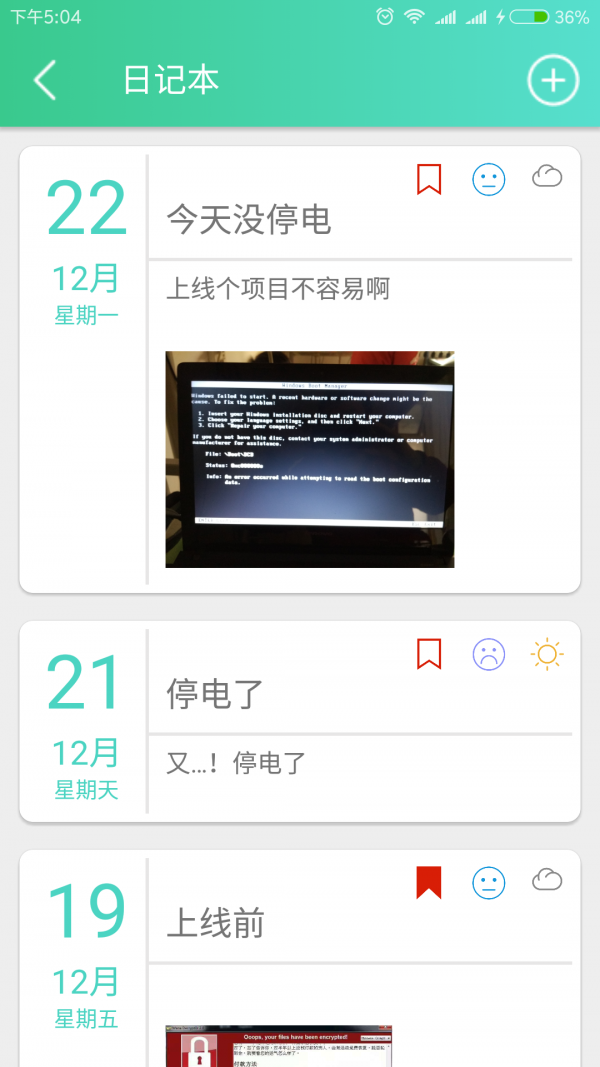600x1067 pixels.
Task: Open the diary entry 今天没停电
Action: pyautogui.click(x=249, y=220)
